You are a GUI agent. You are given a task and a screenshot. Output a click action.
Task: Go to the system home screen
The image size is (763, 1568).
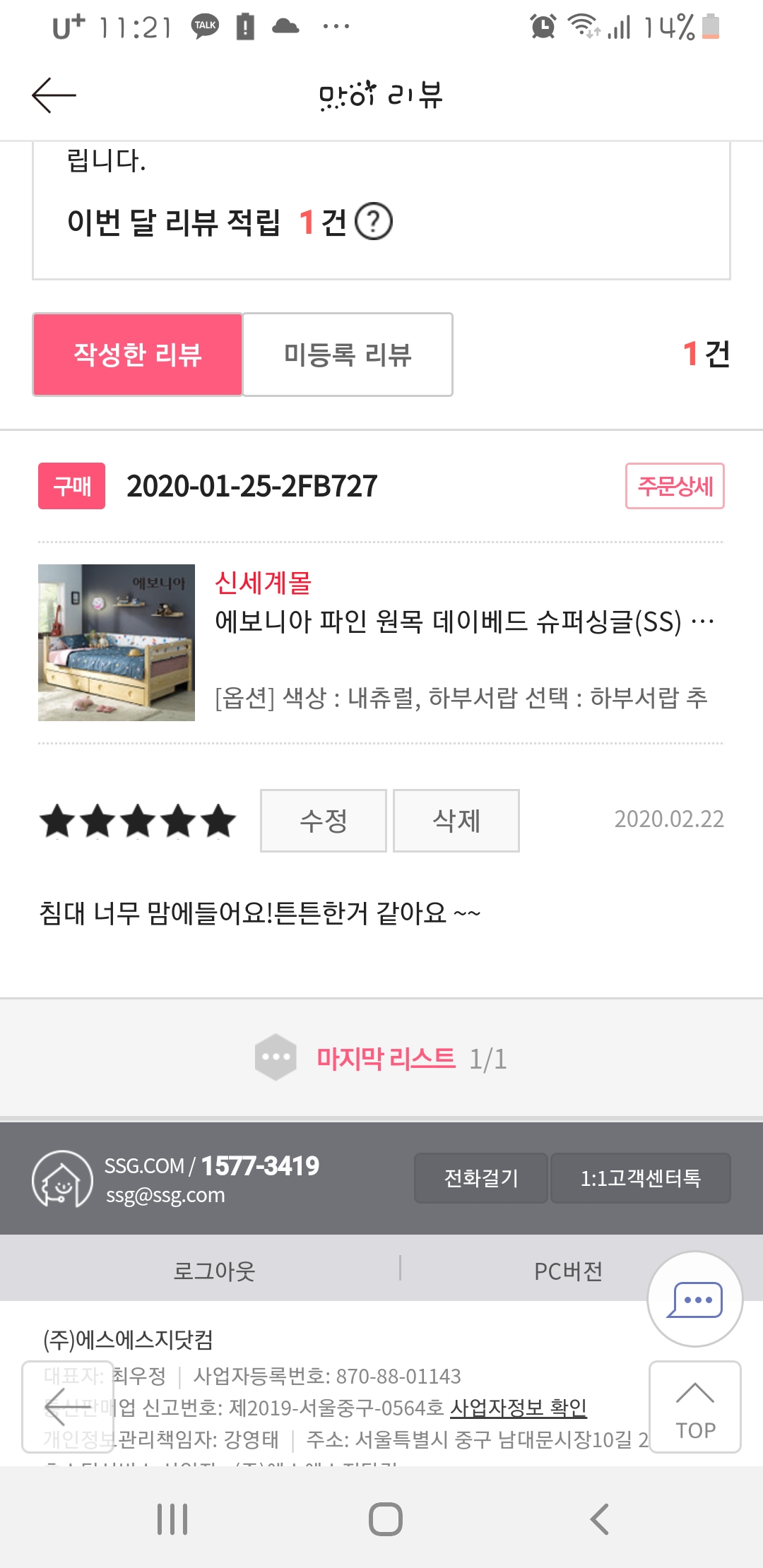(x=386, y=1519)
